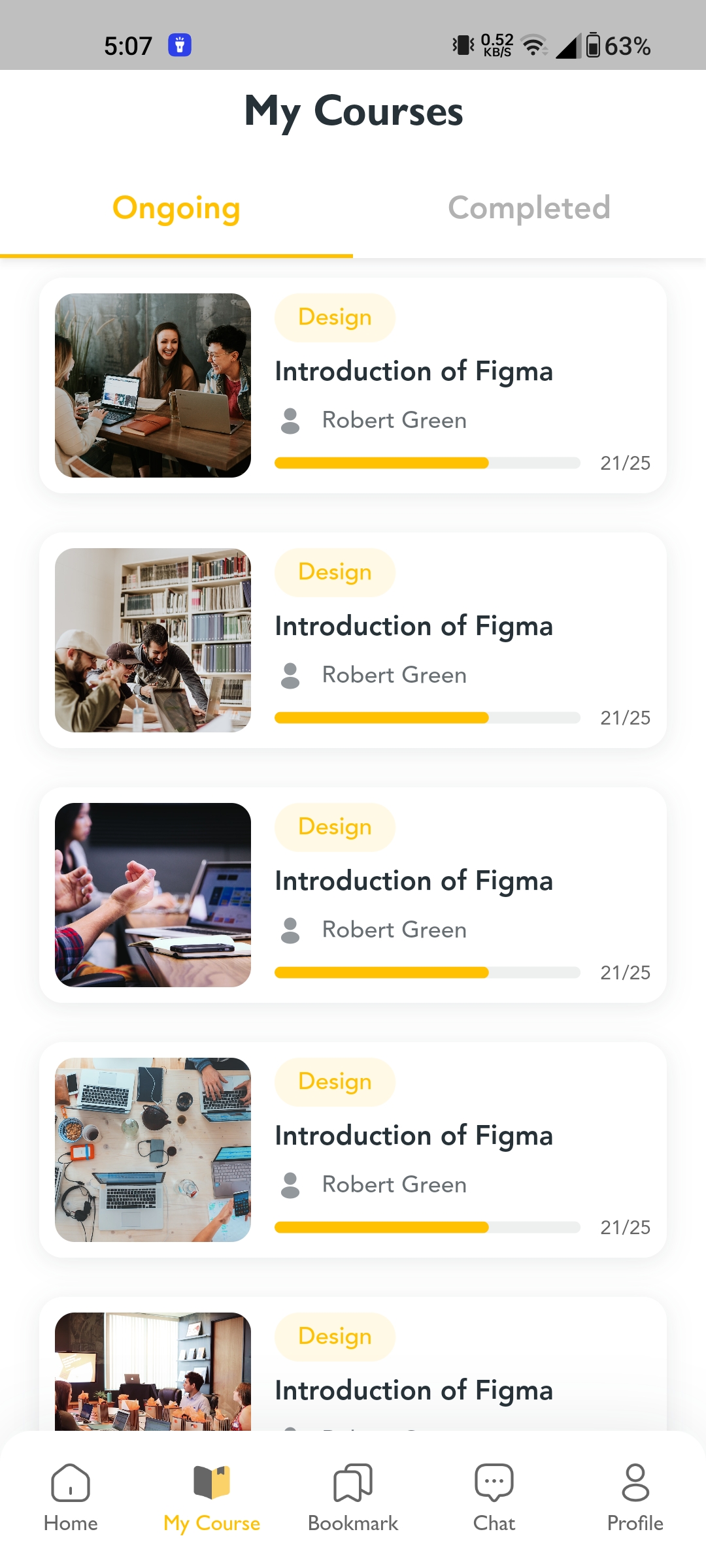706x1568 pixels.
Task: Select the My Course book icon
Action: pos(211,1483)
